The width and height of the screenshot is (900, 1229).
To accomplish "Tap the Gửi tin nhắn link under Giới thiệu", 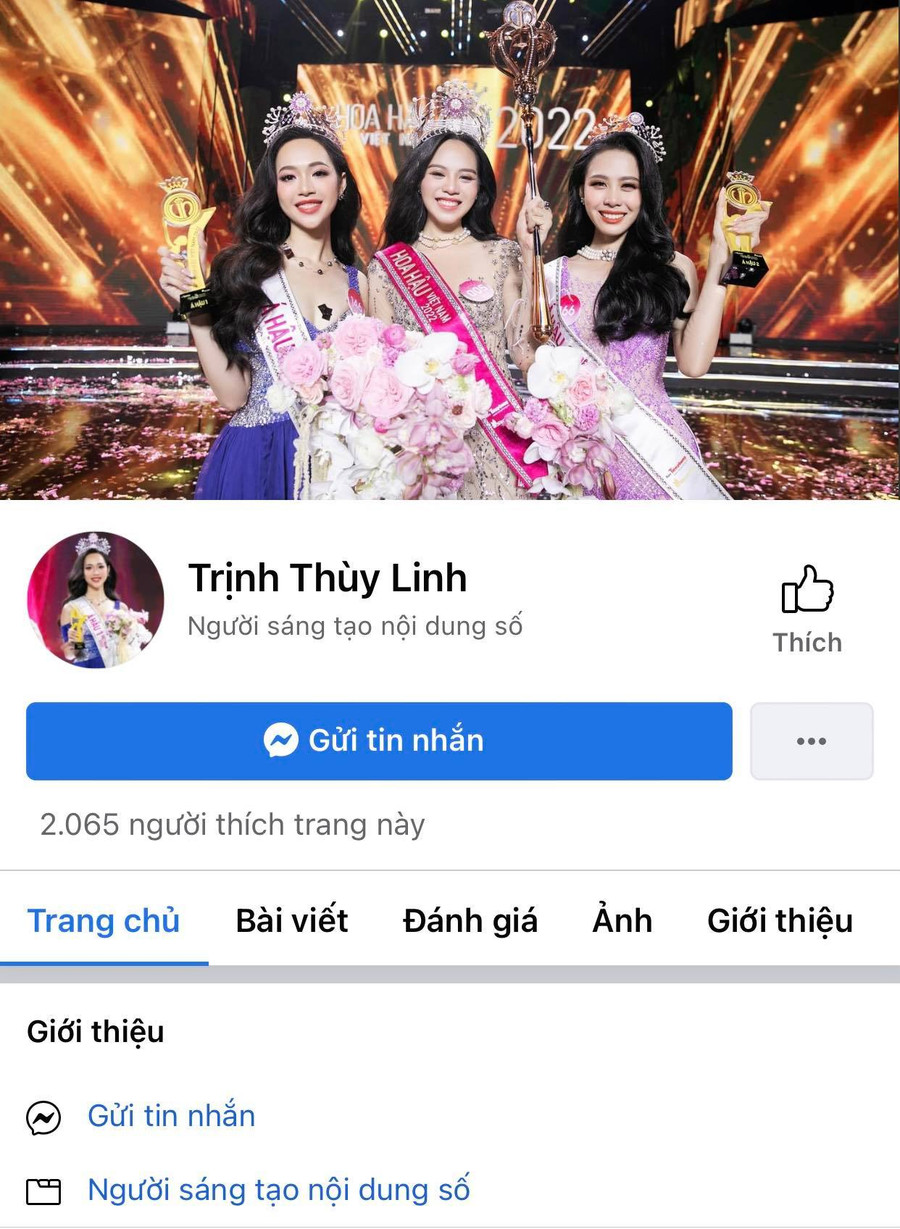I will 171,1116.
